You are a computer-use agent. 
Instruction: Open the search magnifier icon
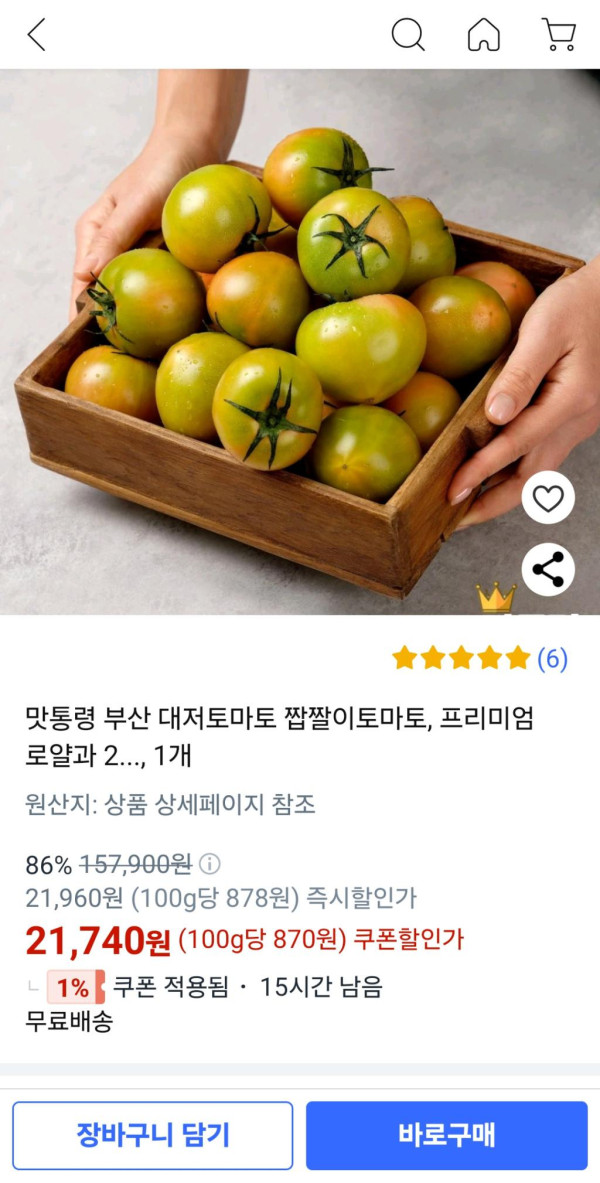(x=407, y=35)
